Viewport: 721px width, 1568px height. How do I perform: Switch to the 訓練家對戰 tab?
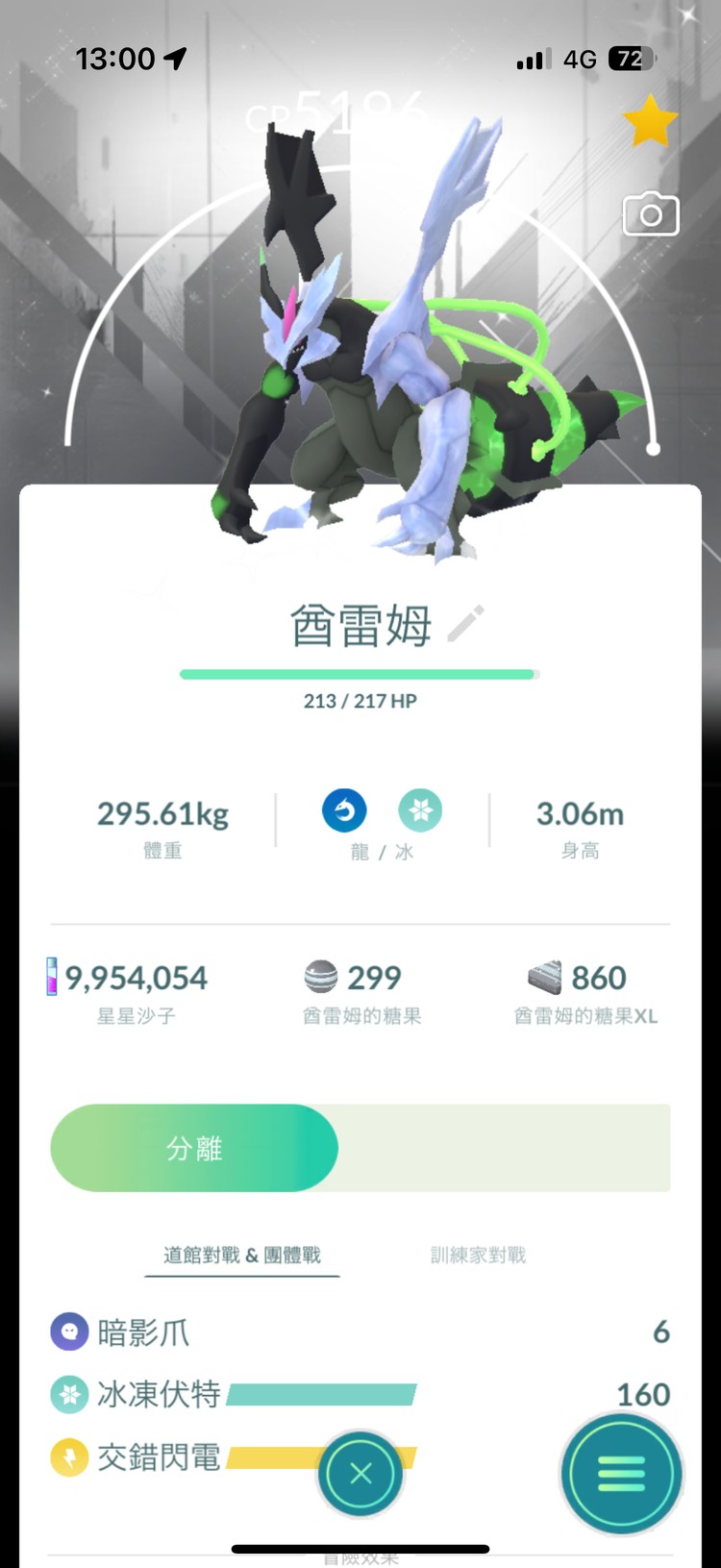click(478, 1255)
